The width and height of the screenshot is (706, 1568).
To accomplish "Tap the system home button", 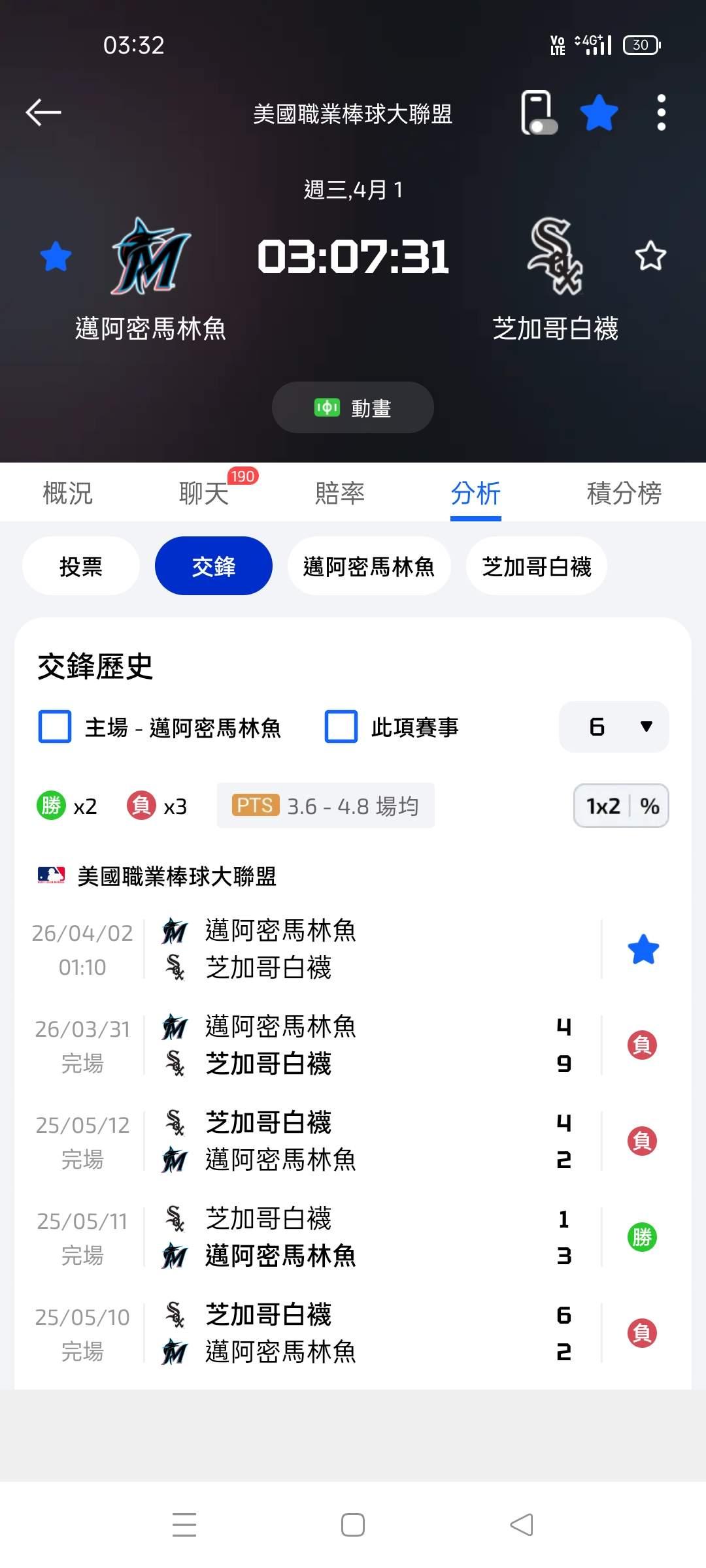I will 353,1525.
